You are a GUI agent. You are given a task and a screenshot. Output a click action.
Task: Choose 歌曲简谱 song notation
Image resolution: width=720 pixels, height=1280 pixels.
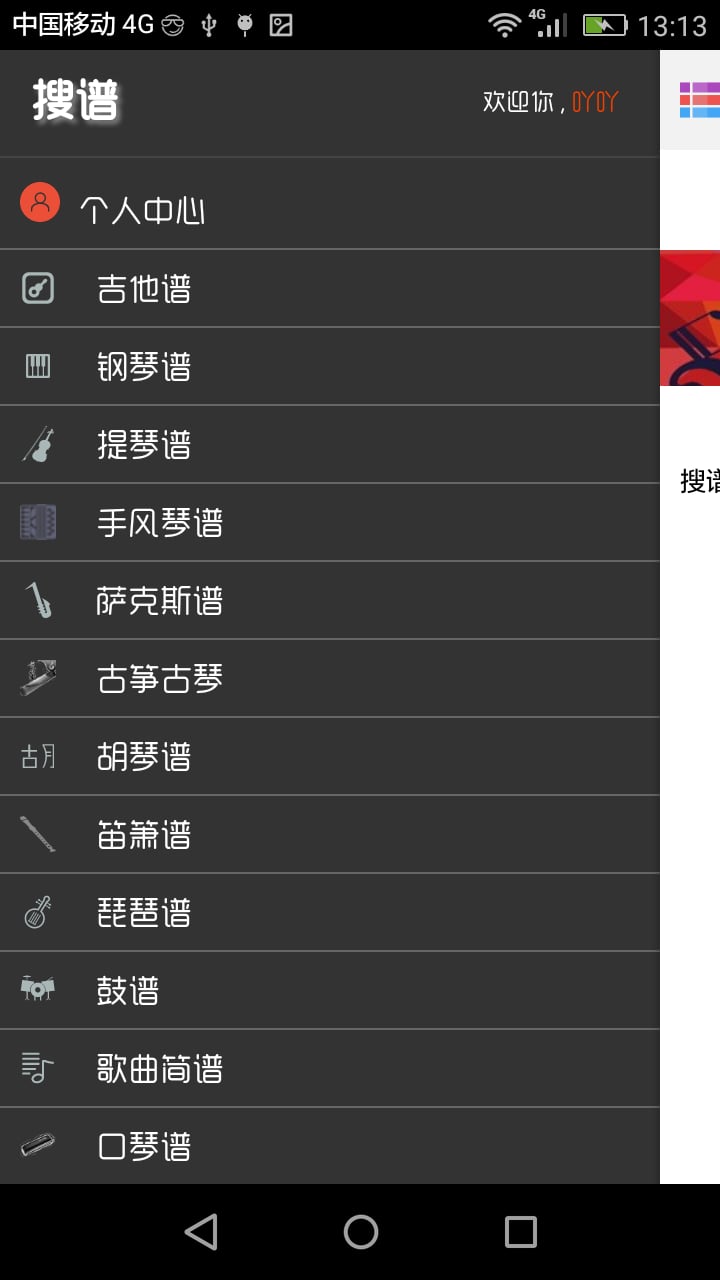click(329, 1069)
